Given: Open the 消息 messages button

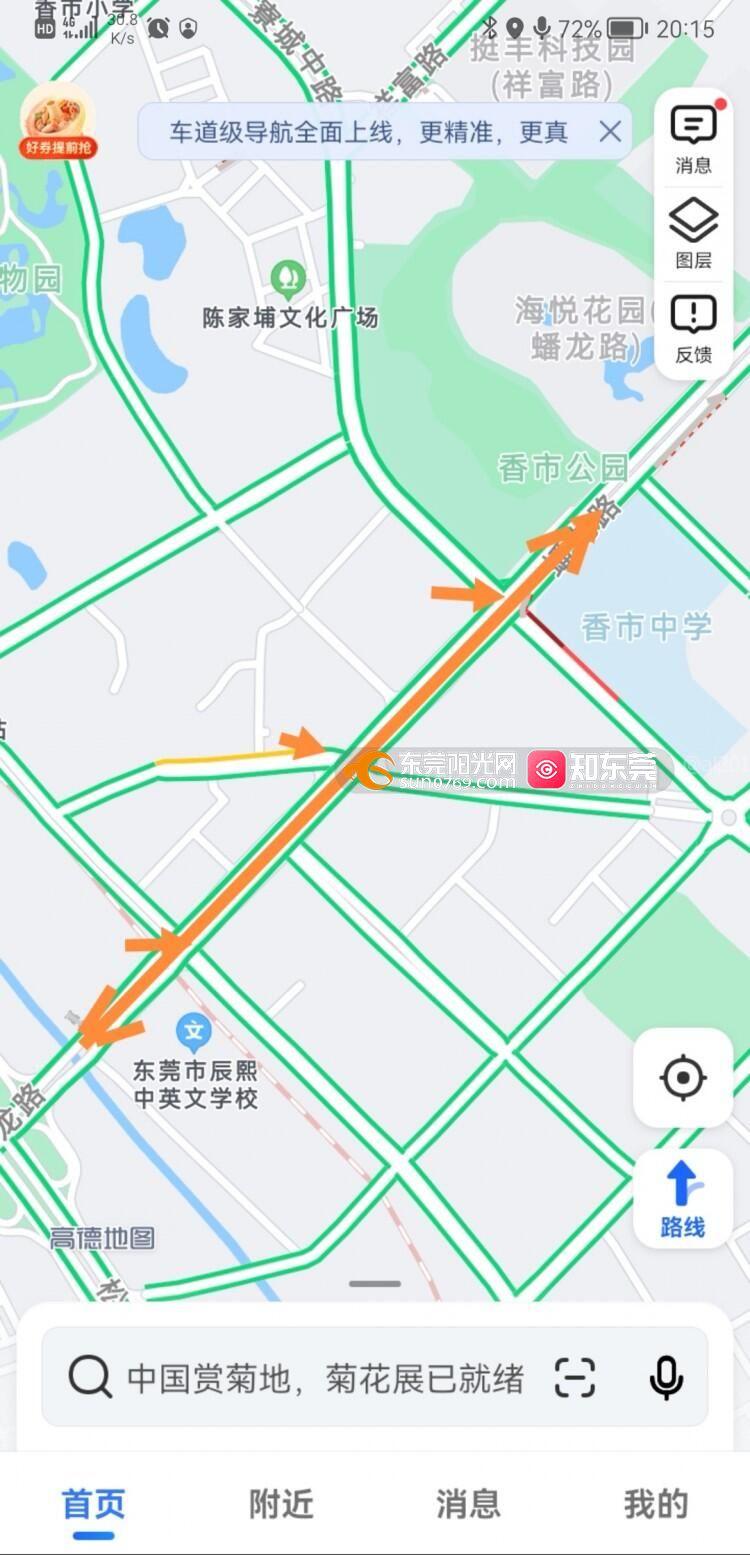Looking at the screenshot, I should (x=693, y=139).
